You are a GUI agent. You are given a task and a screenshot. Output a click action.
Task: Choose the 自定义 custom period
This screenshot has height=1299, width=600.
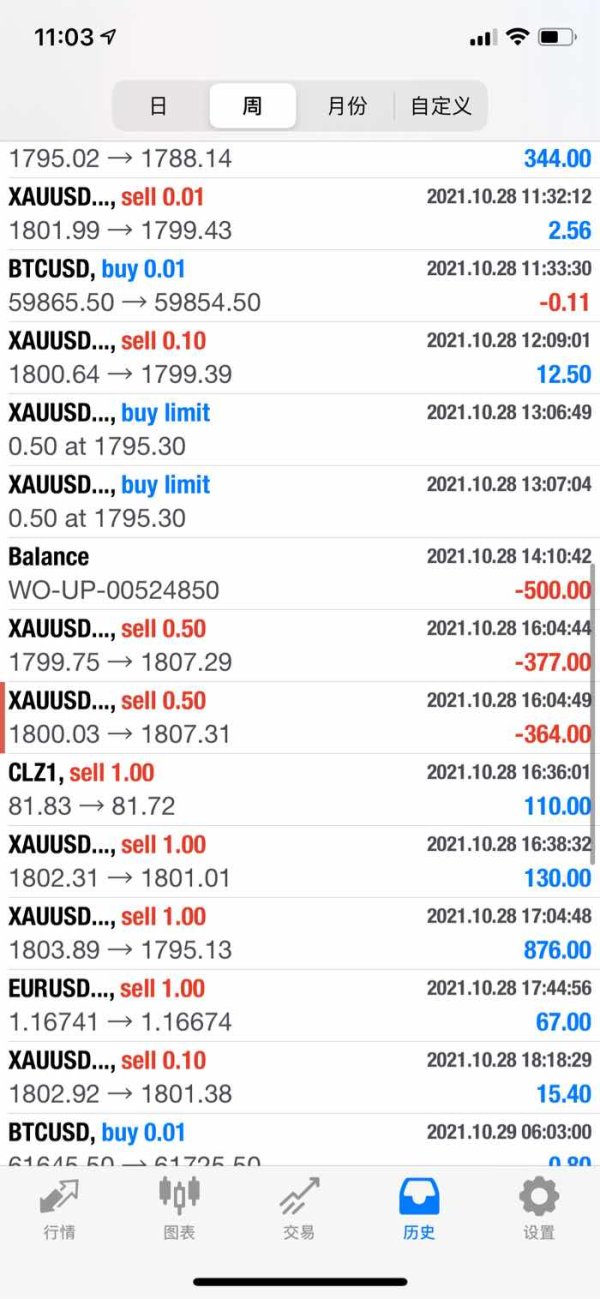441,106
